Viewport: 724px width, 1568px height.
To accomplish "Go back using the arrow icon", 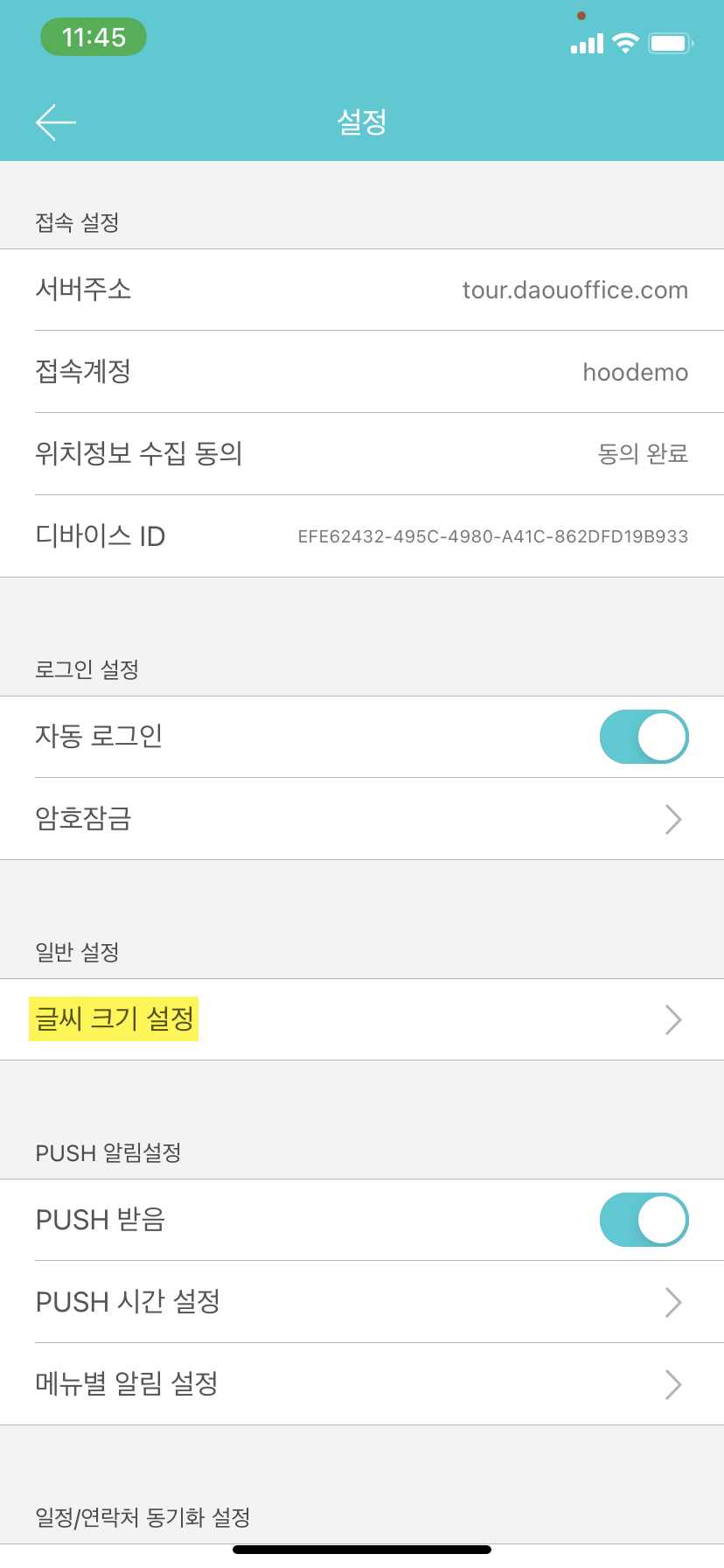I will pos(56,122).
